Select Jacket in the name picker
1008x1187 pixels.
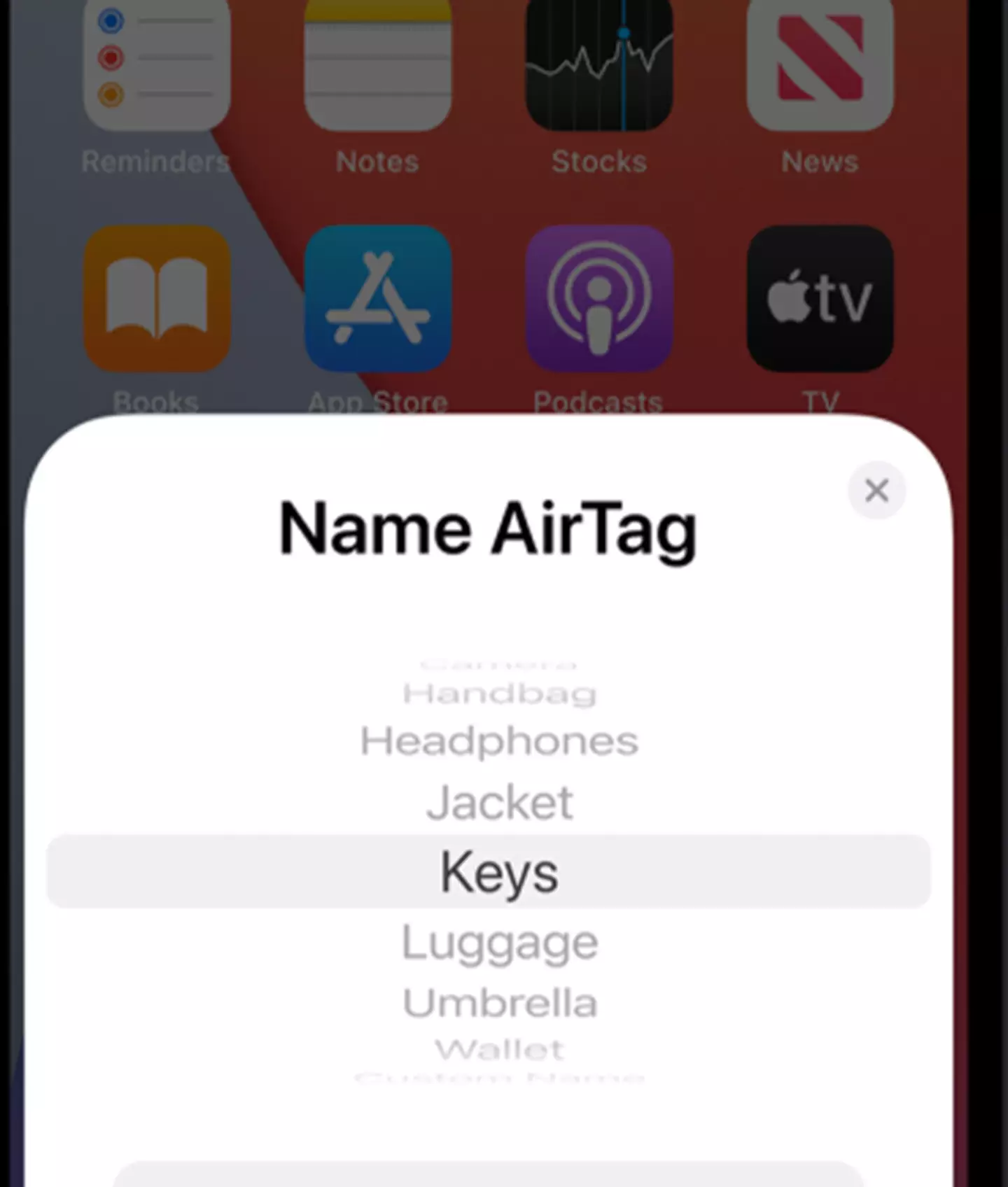tap(500, 802)
